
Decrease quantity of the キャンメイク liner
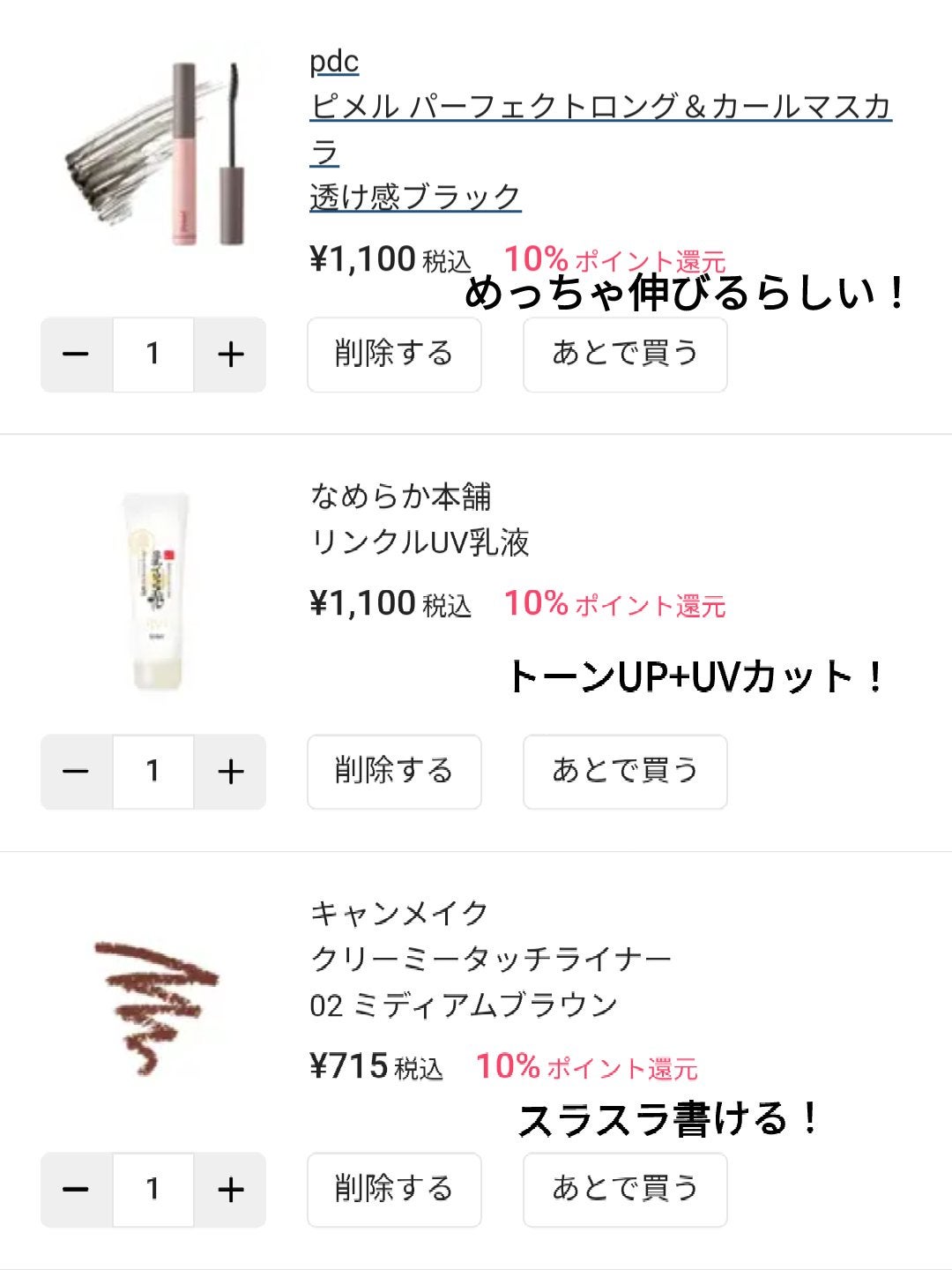pos(76,1189)
